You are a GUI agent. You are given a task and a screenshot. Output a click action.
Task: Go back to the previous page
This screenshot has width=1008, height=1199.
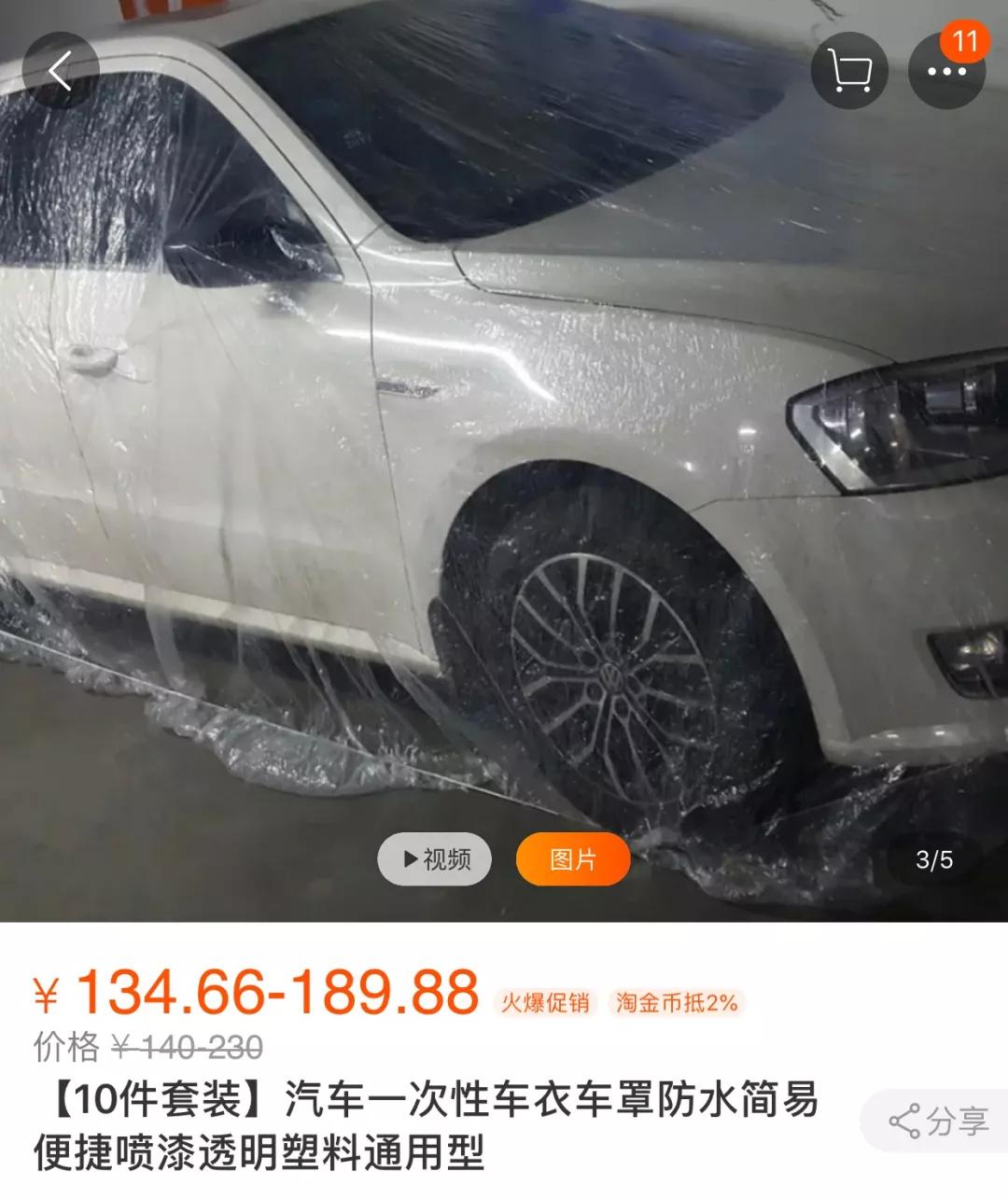61,71
